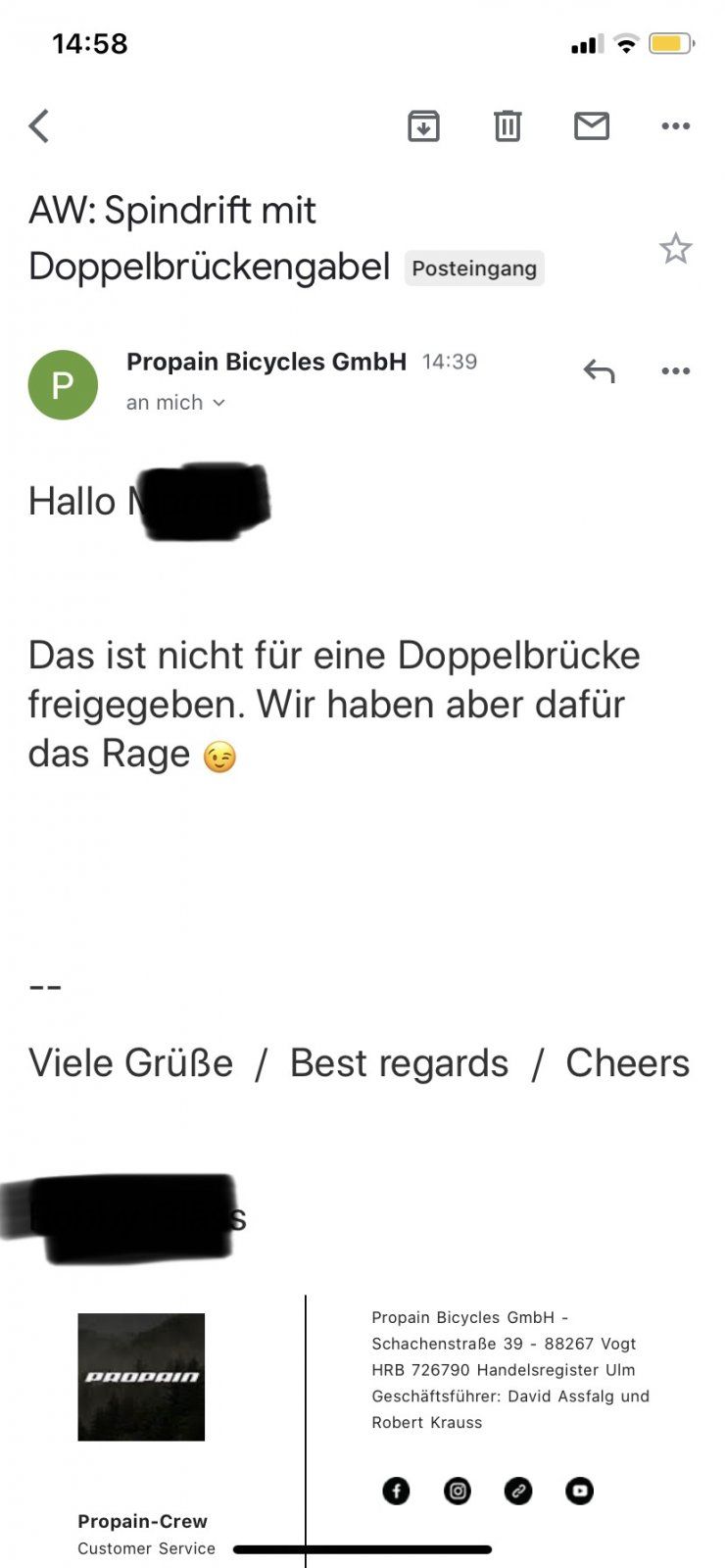Open the message options next to reply

[x=676, y=371]
